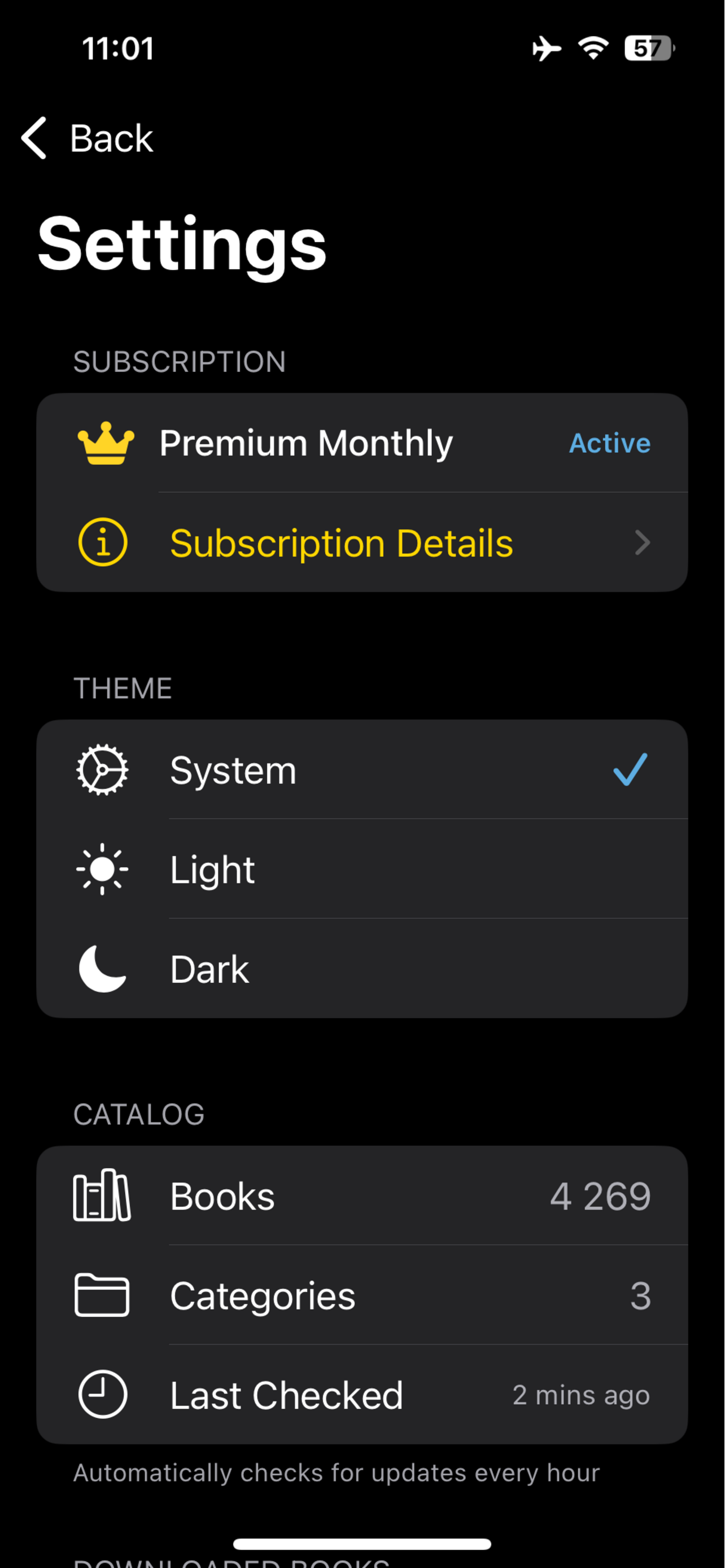Select the System theme

[362, 770]
